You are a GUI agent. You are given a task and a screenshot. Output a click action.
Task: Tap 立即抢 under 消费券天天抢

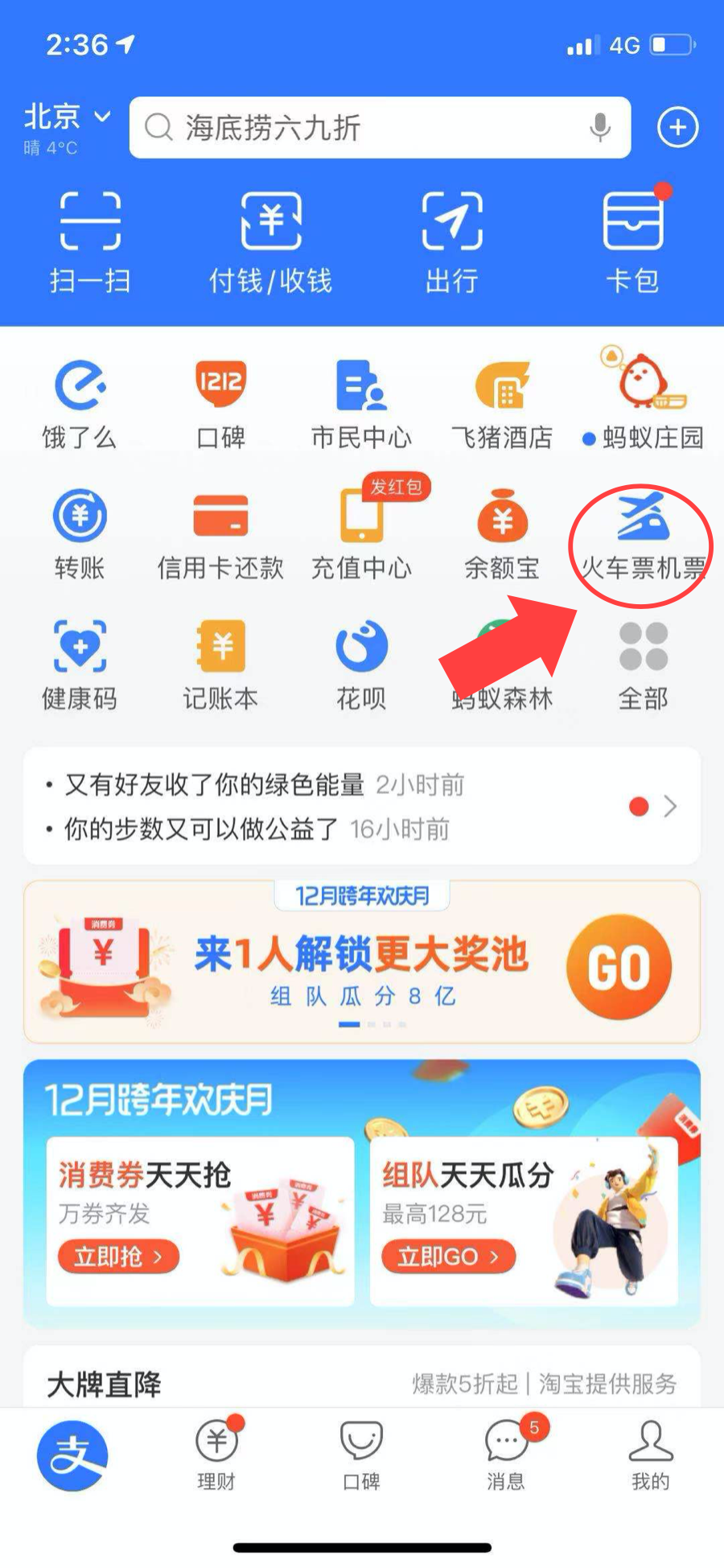coord(118,1256)
